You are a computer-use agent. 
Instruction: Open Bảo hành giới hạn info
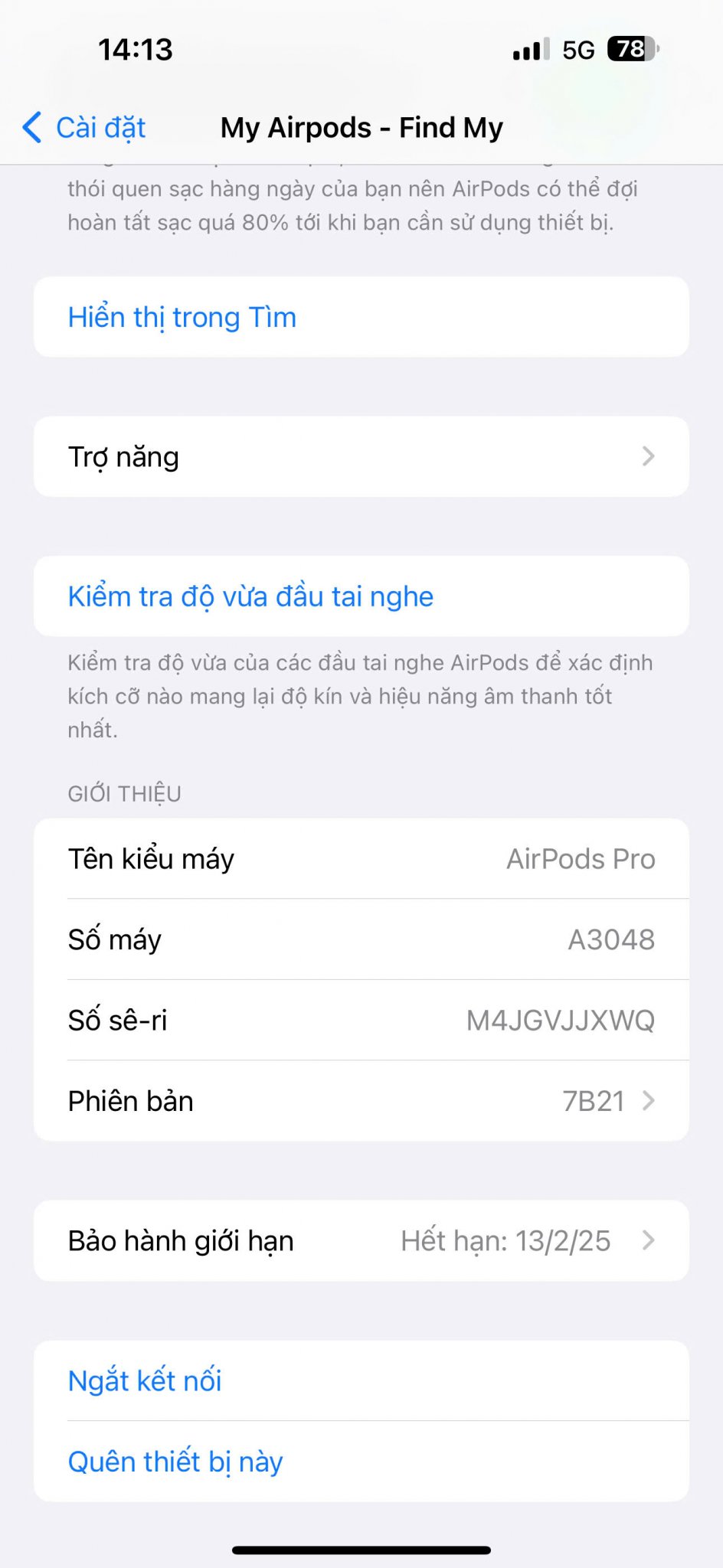click(x=360, y=1241)
